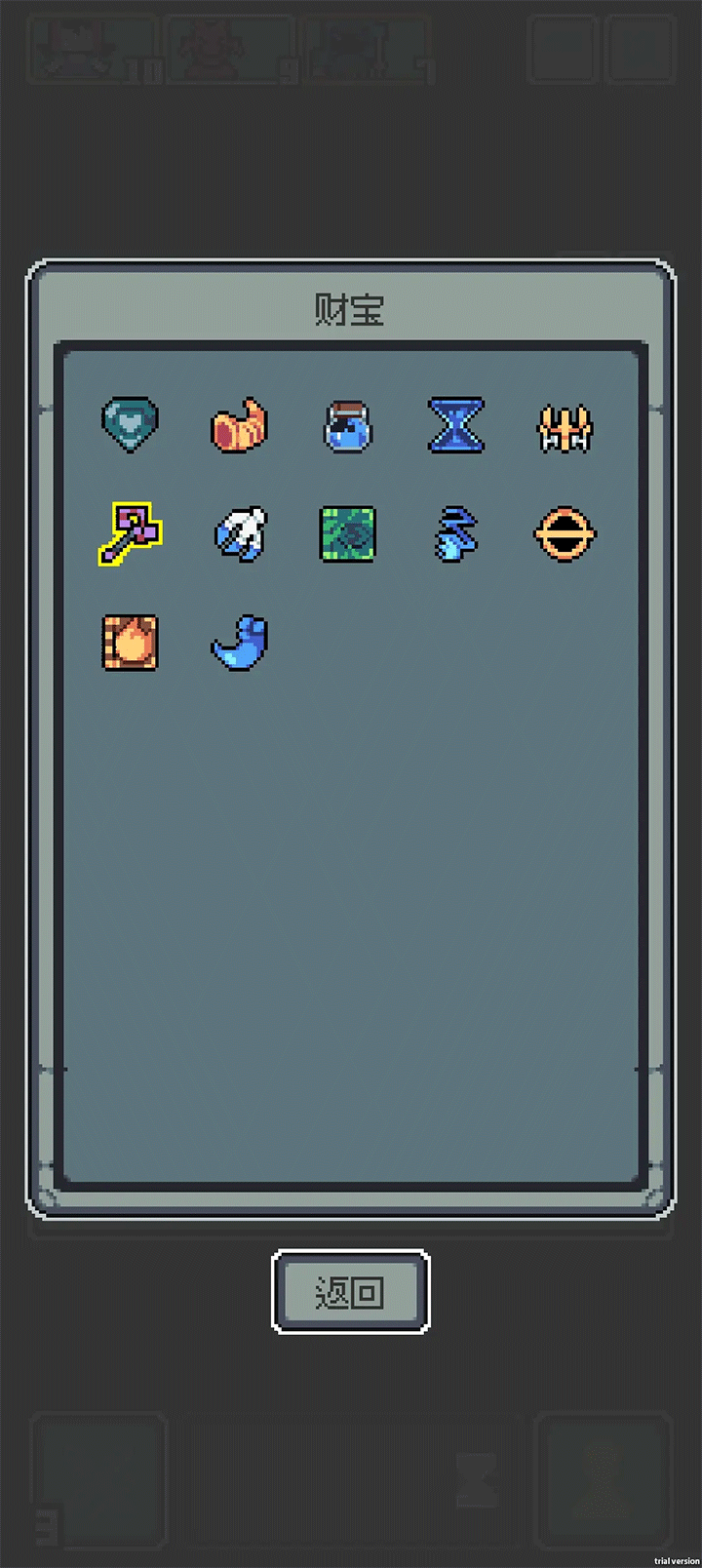Select the blue crescent slime treasure
This screenshot has height=1568, width=702.
240,643
